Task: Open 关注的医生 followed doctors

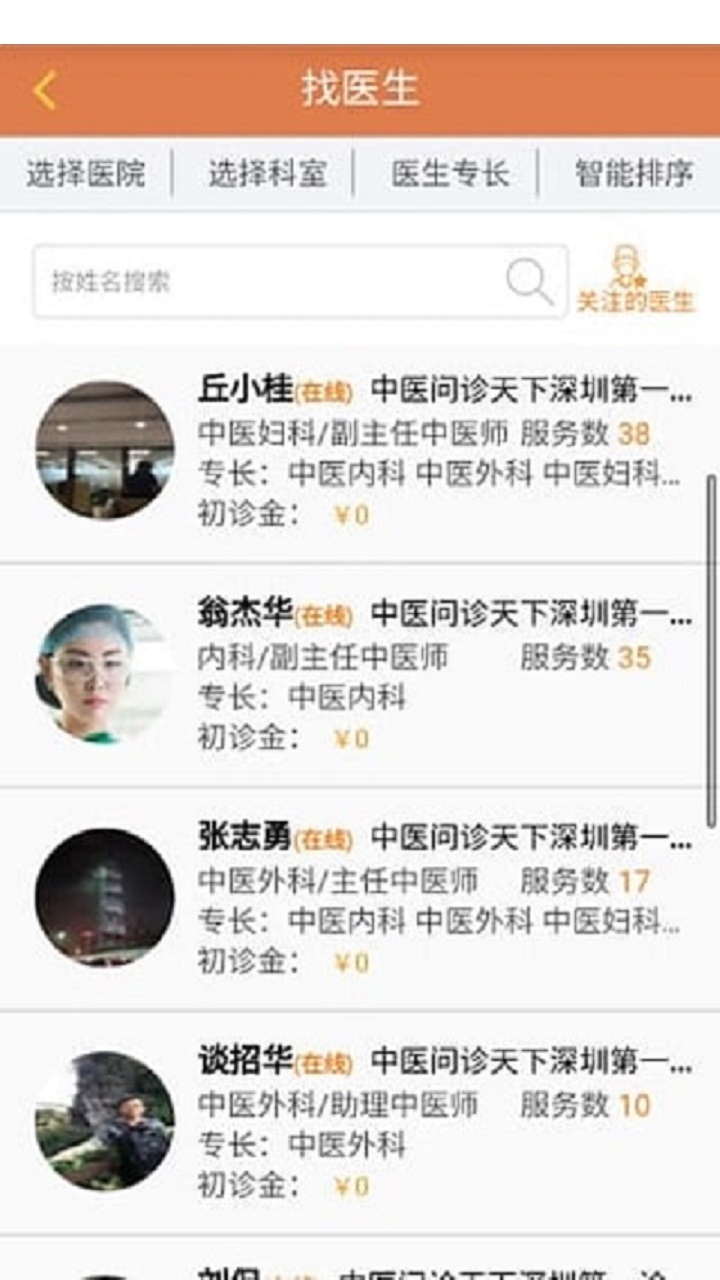Action: pyautogui.click(x=636, y=280)
